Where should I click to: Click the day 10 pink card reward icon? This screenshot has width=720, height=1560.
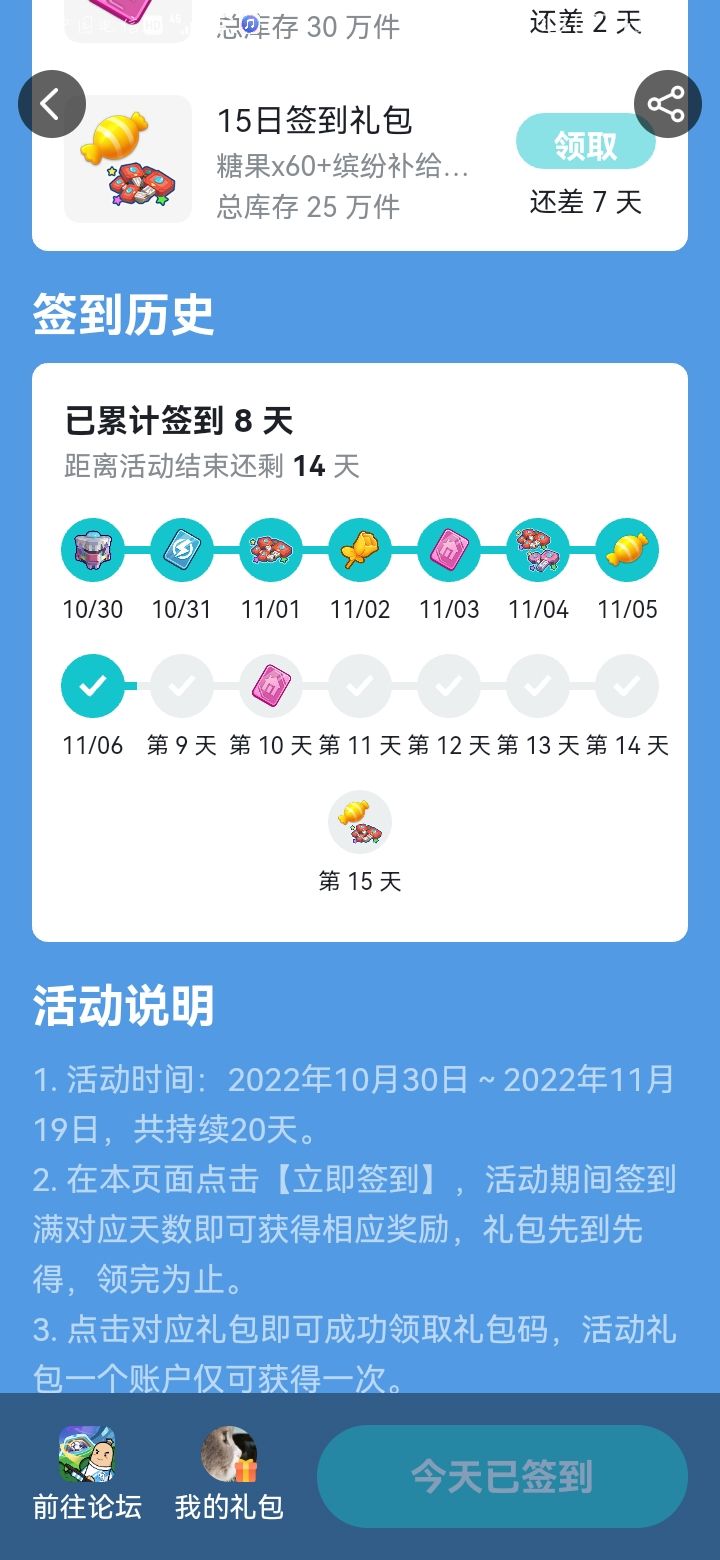pos(270,685)
